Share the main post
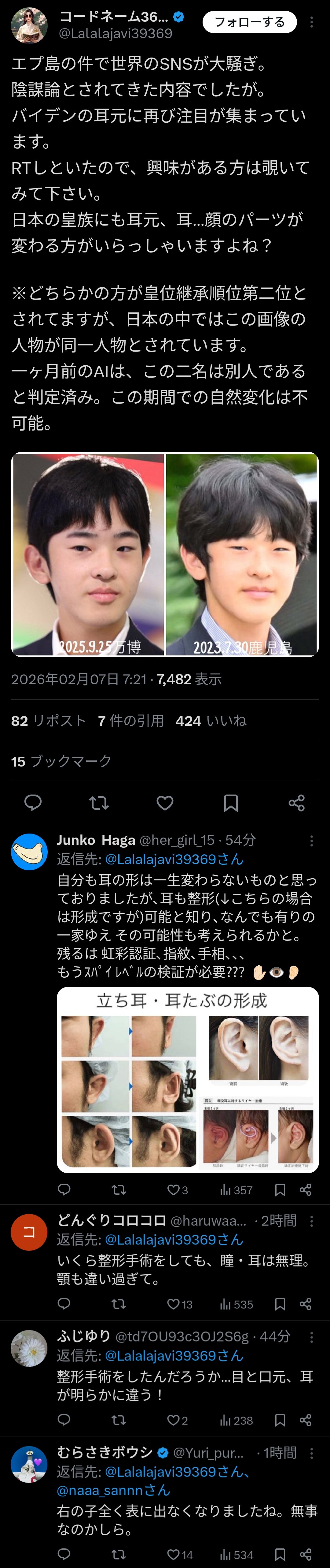The image size is (330, 1568). click(297, 803)
